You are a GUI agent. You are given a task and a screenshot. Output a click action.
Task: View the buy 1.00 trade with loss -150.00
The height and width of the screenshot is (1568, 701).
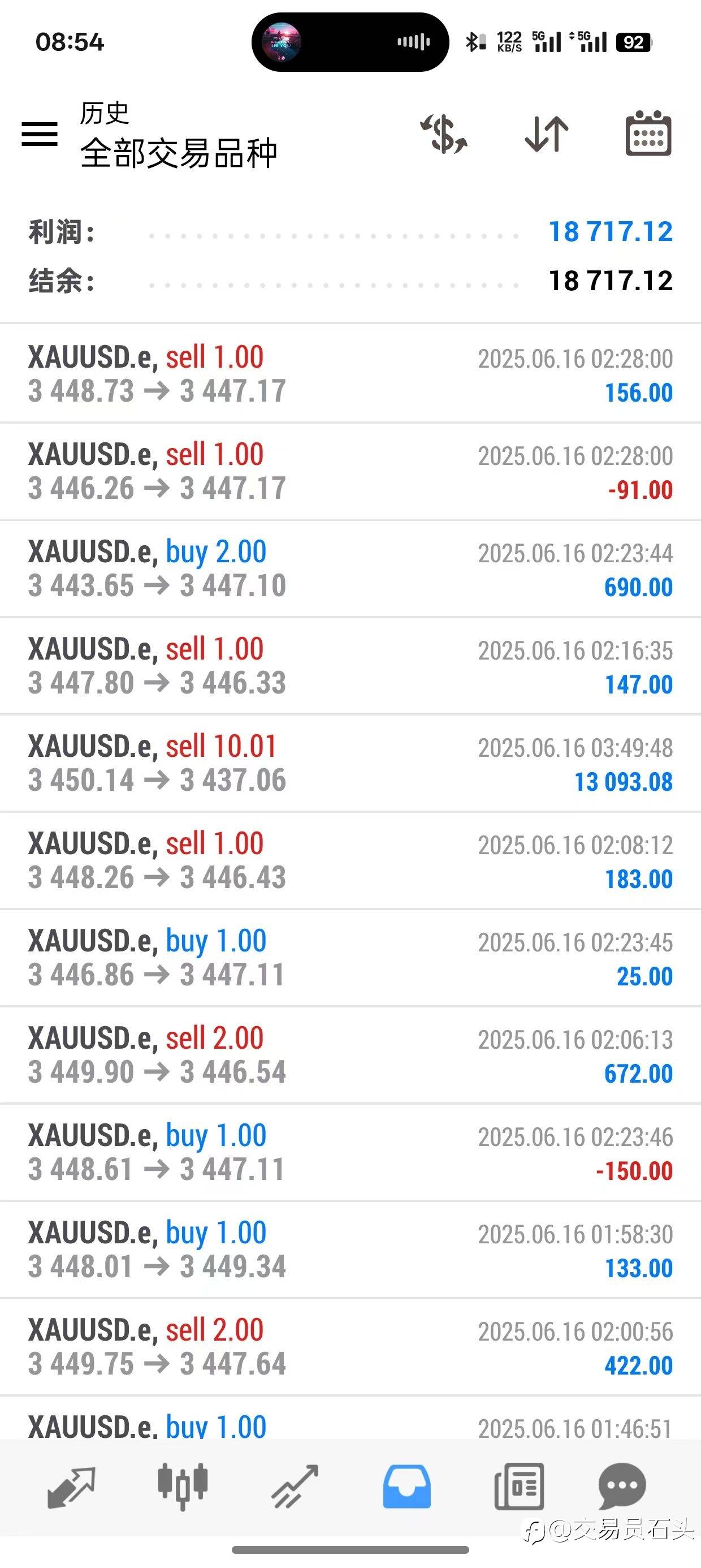(350, 1153)
